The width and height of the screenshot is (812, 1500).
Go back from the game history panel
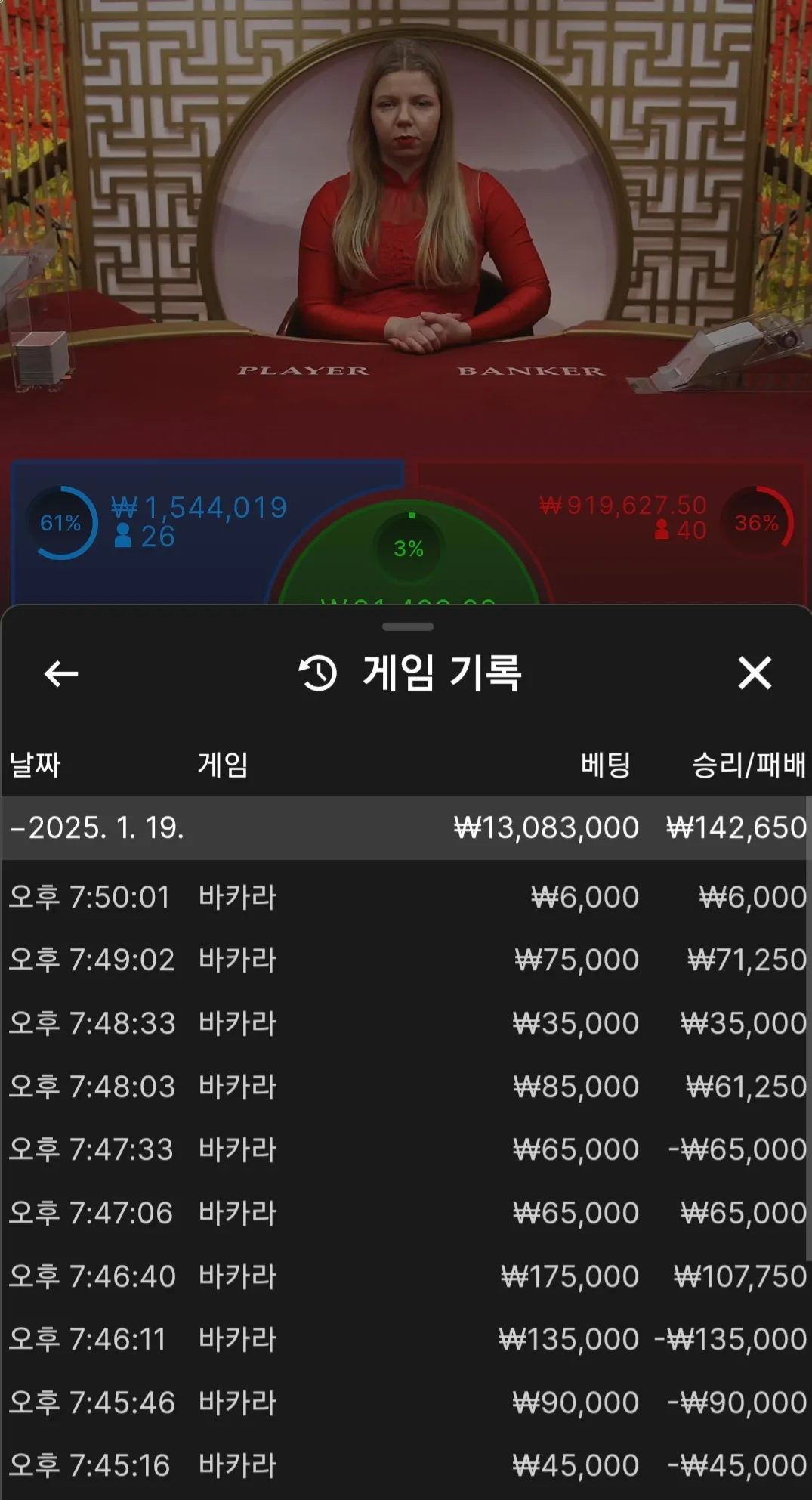(61, 673)
